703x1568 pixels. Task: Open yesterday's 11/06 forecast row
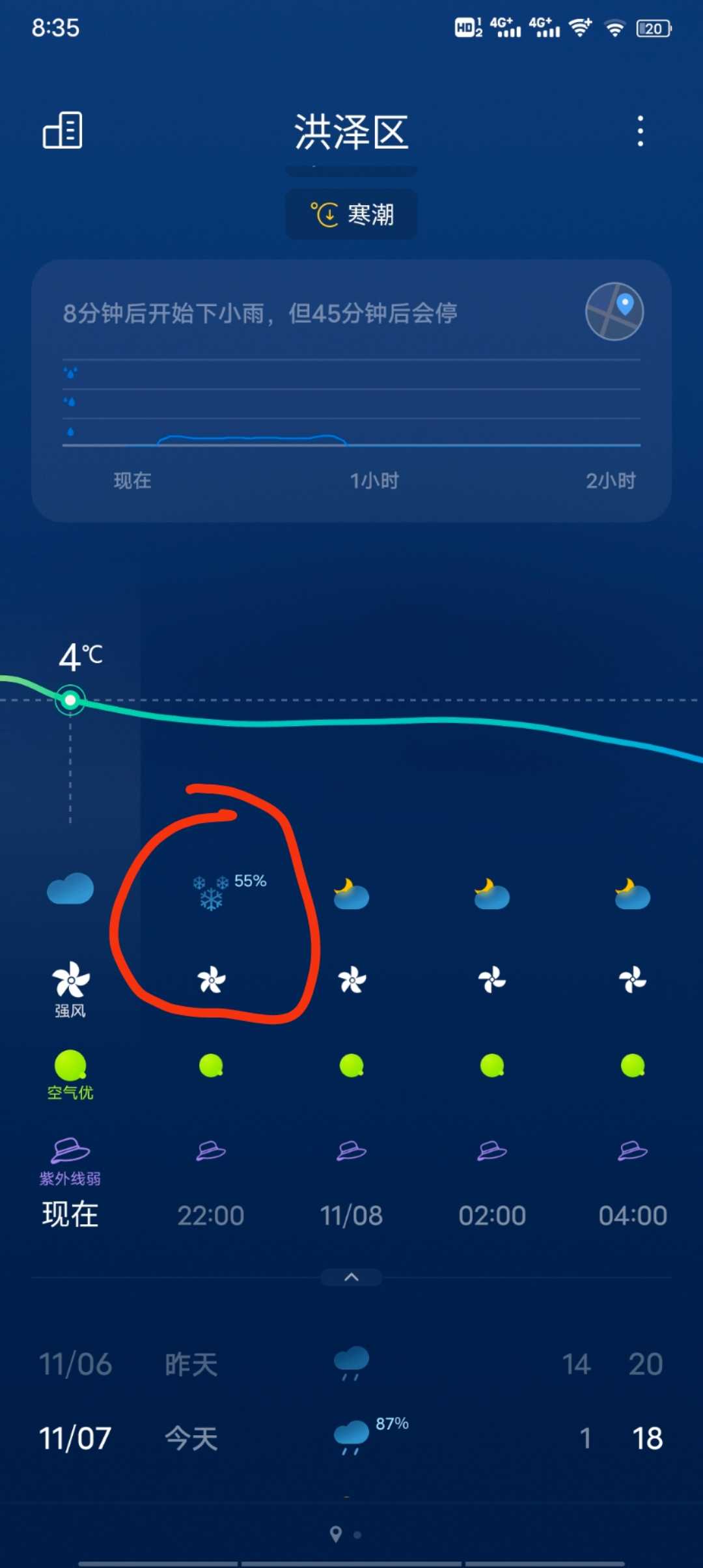(x=351, y=1364)
